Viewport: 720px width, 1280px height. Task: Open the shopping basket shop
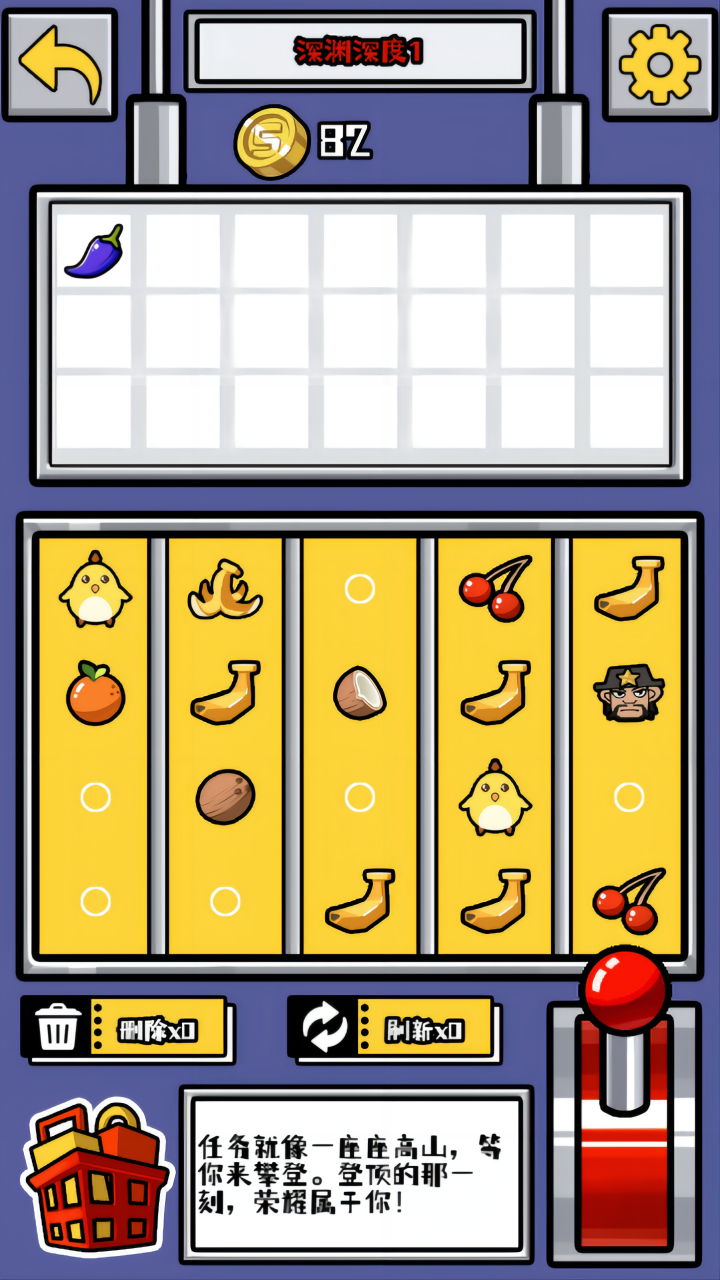(x=95, y=1177)
